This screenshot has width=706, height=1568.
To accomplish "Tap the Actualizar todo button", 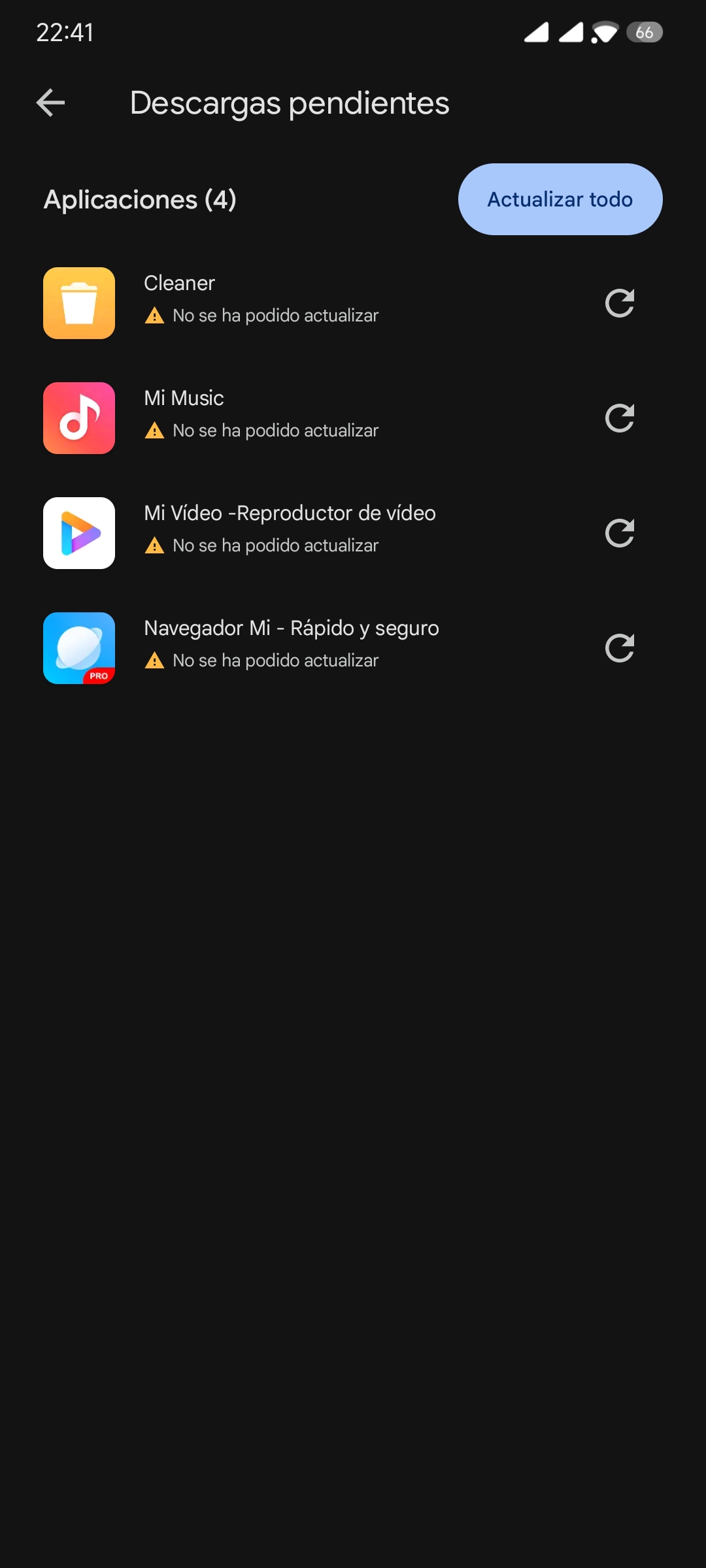I will click(x=560, y=199).
